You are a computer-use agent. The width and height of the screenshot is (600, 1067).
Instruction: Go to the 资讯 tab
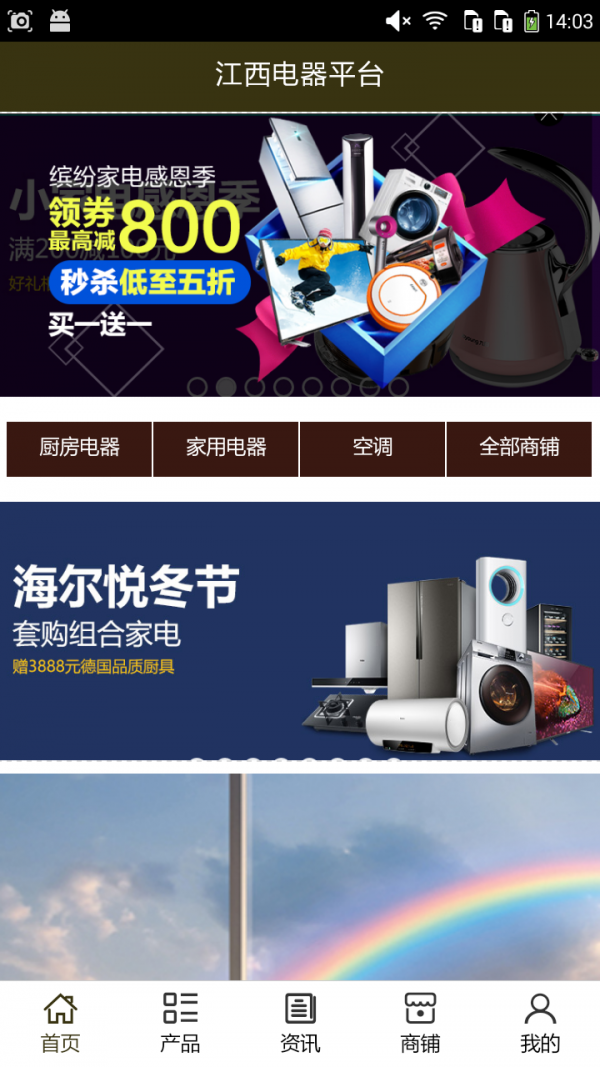(300, 1023)
